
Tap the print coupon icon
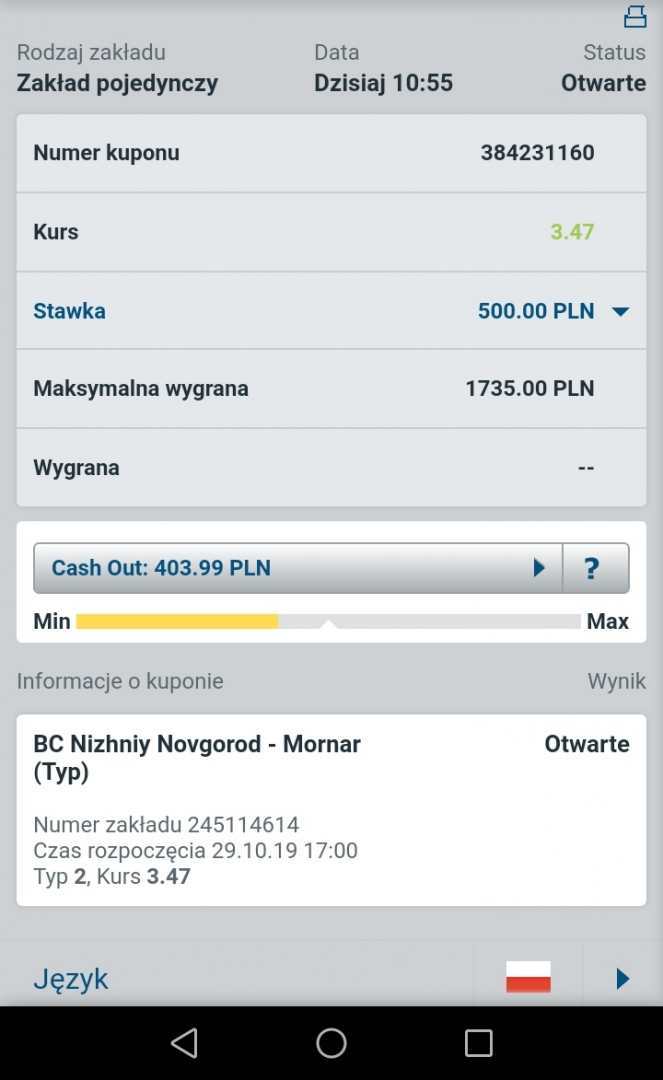pyautogui.click(x=635, y=17)
